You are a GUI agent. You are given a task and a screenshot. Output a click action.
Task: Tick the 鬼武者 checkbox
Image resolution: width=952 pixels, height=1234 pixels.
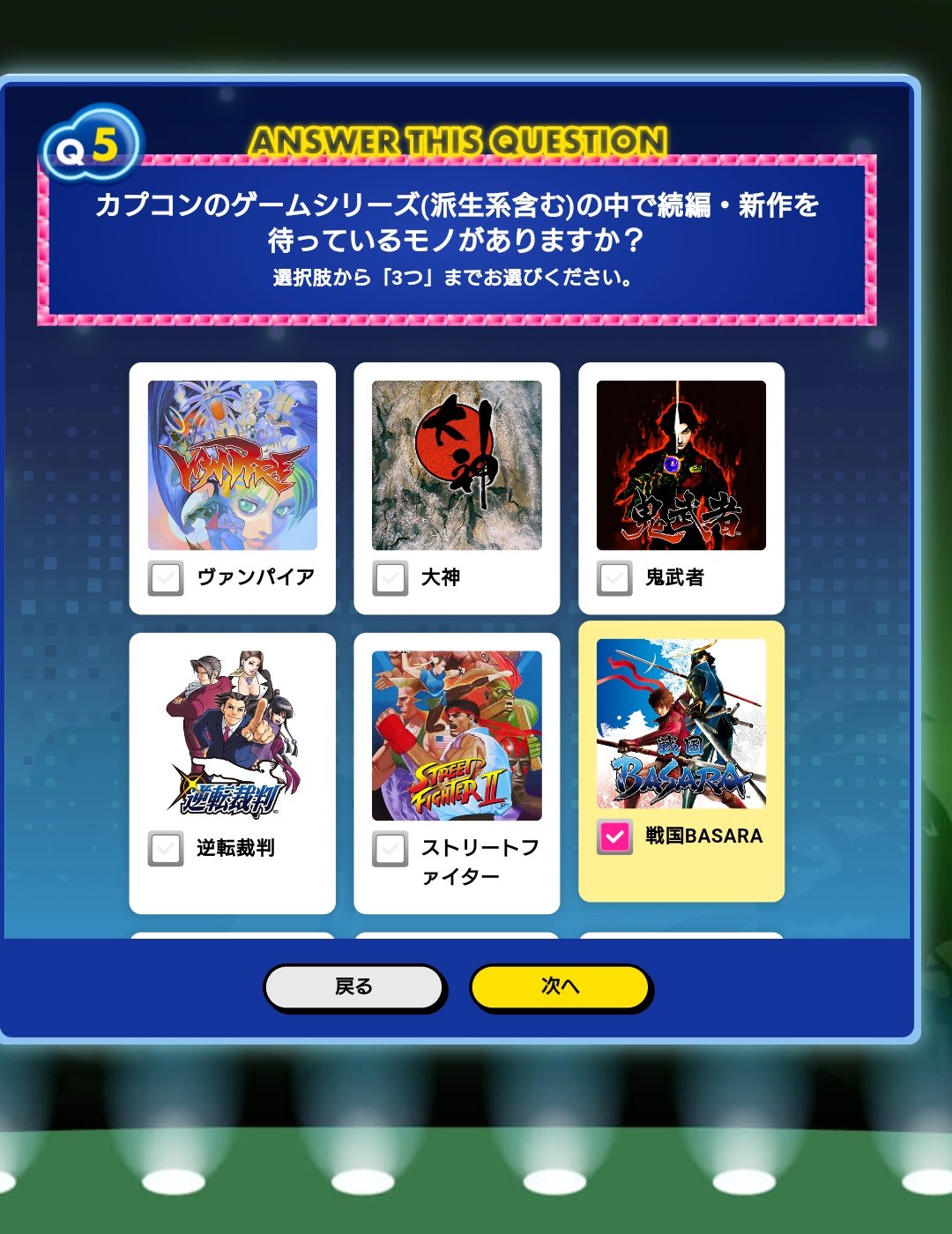click(614, 578)
